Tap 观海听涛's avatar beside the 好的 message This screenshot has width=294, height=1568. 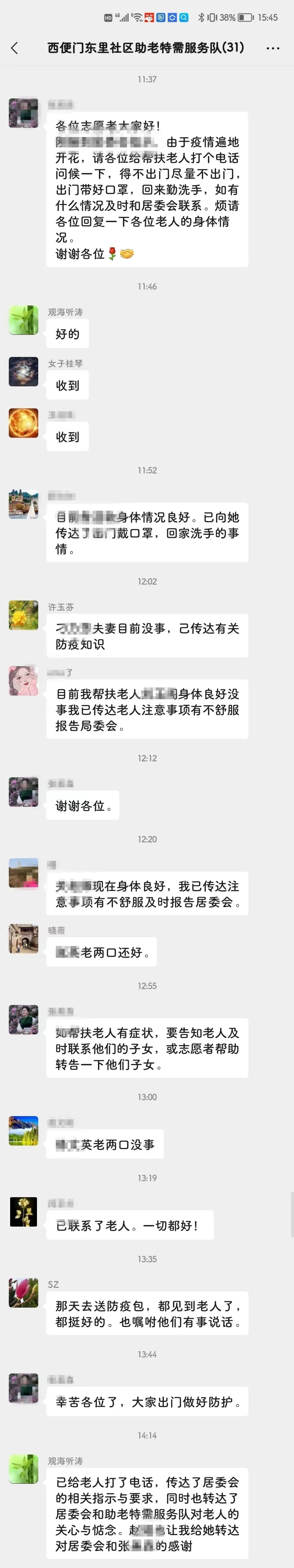coord(24,320)
